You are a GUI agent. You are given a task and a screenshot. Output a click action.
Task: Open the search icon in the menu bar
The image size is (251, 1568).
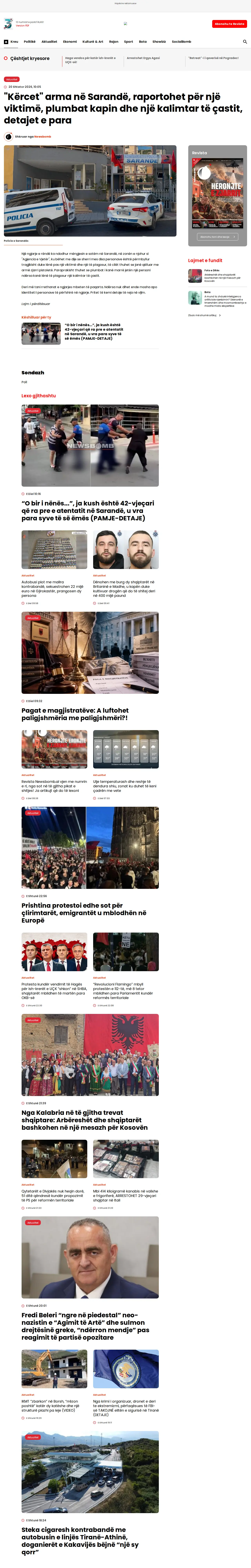[245, 42]
